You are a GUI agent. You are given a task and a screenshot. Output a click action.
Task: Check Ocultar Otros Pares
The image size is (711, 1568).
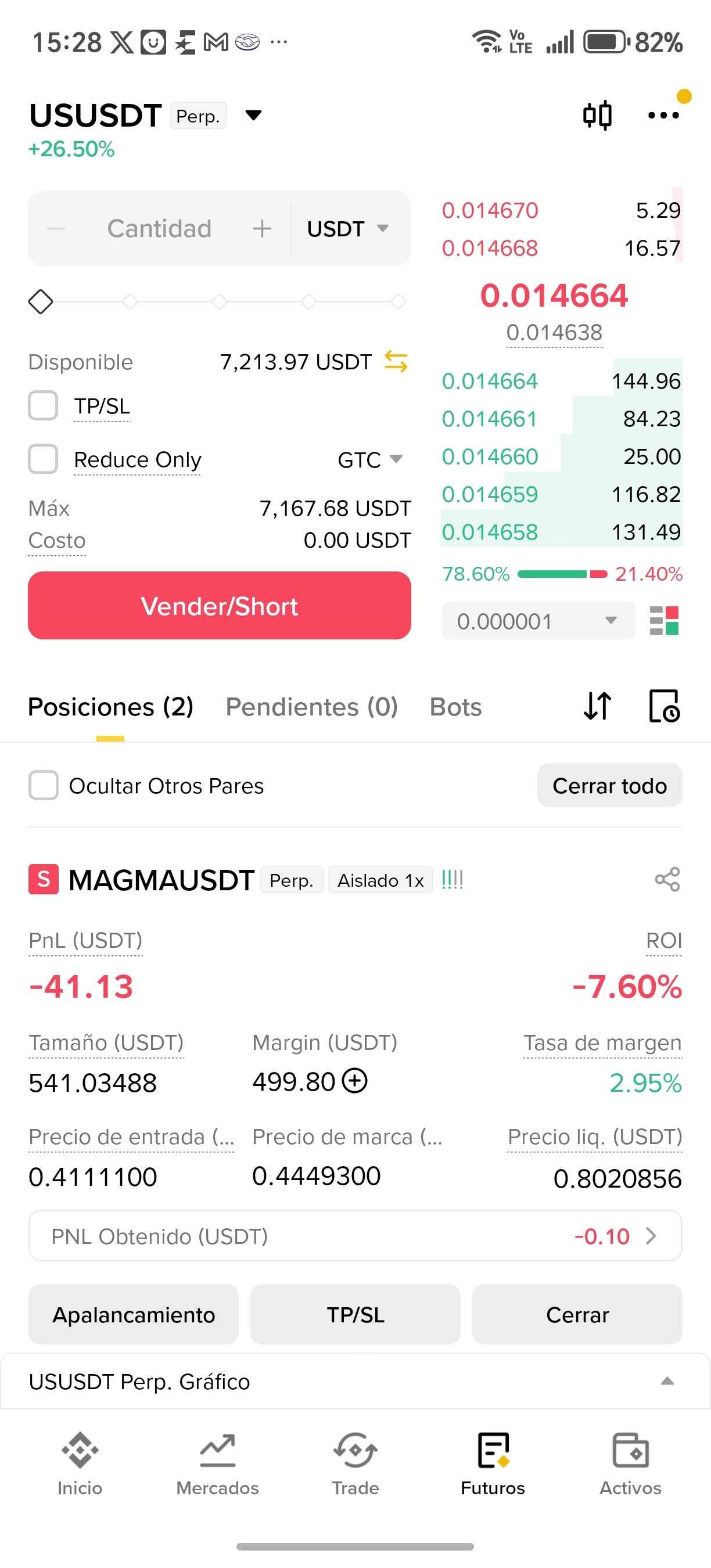pyautogui.click(x=44, y=785)
